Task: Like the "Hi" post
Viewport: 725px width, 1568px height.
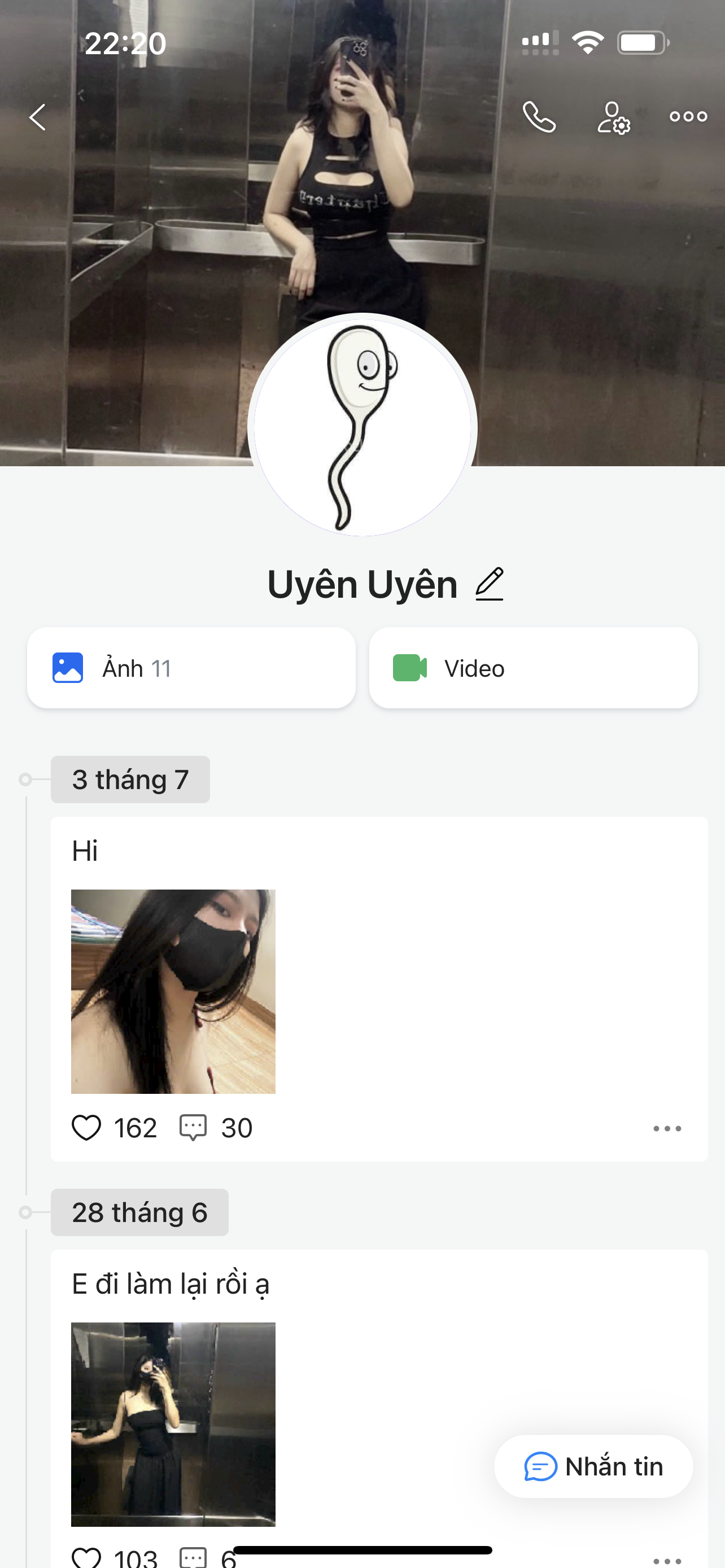Action: click(86, 1127)
